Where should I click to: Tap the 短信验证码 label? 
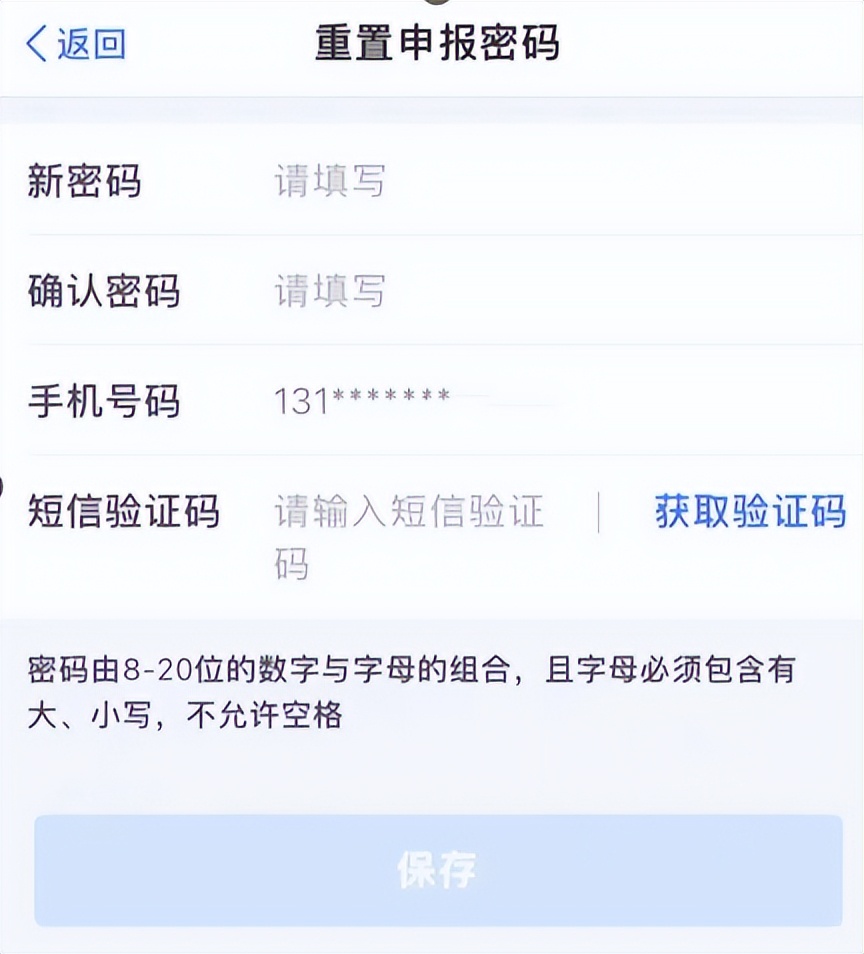[125, 511]
